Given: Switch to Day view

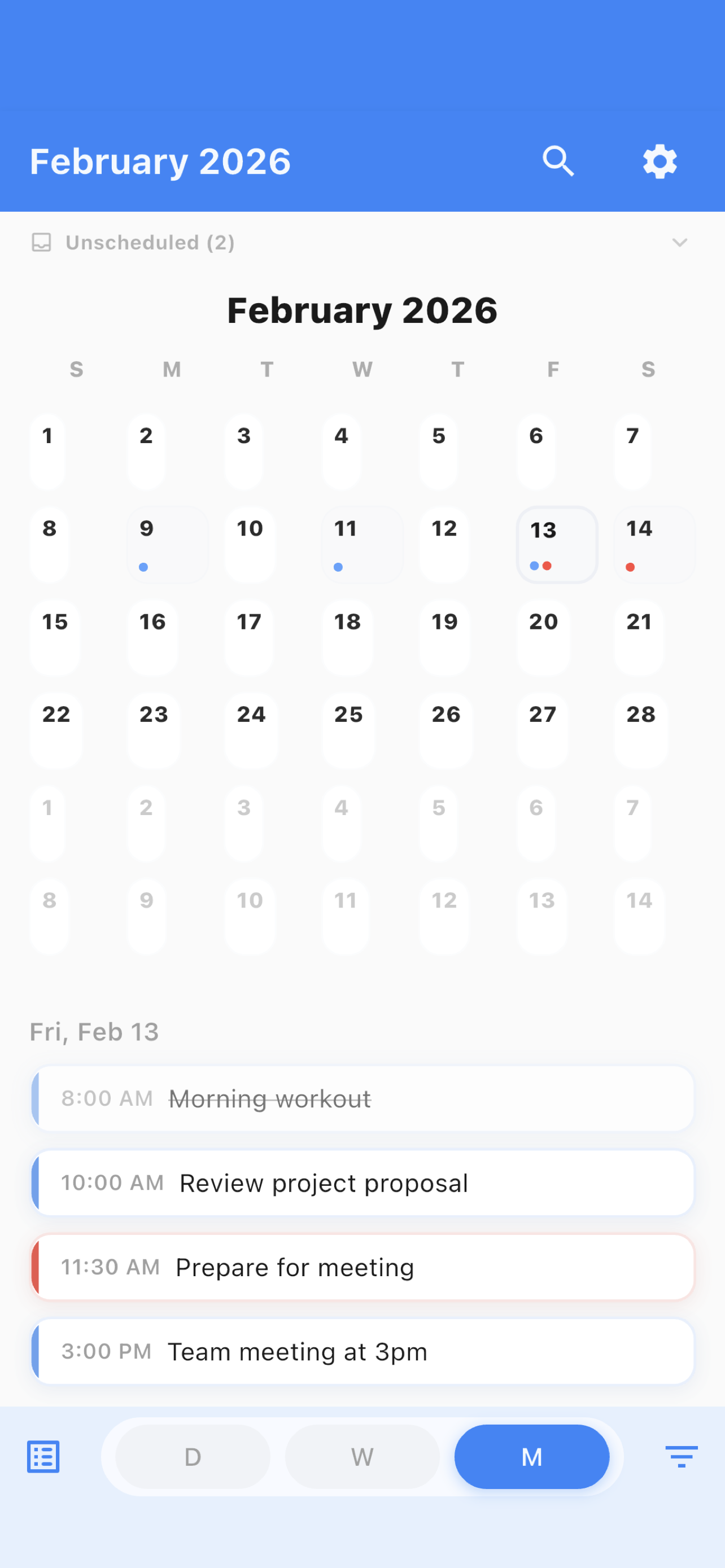Looking at the screenshot, I should 192,1457.
